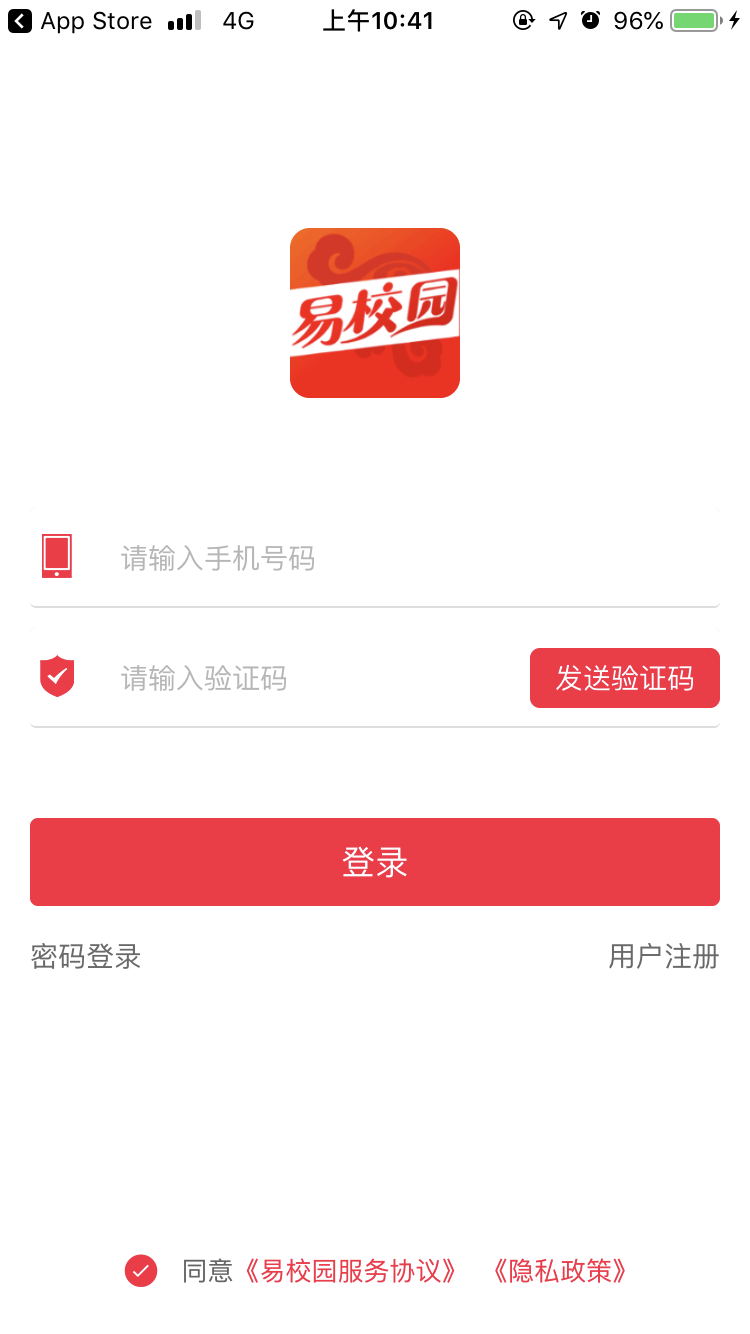
Task: Open 用户注册 user registration
Action: [663, 957]
